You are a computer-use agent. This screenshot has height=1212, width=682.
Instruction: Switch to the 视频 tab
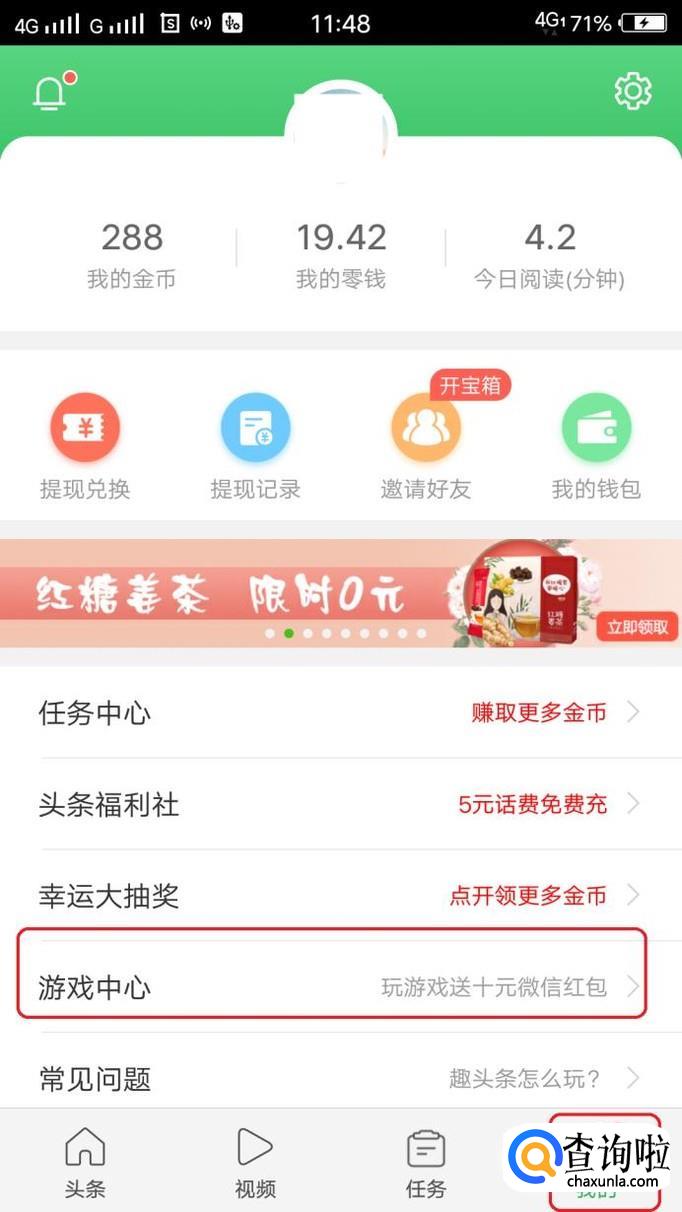[x=255, y=1163]
